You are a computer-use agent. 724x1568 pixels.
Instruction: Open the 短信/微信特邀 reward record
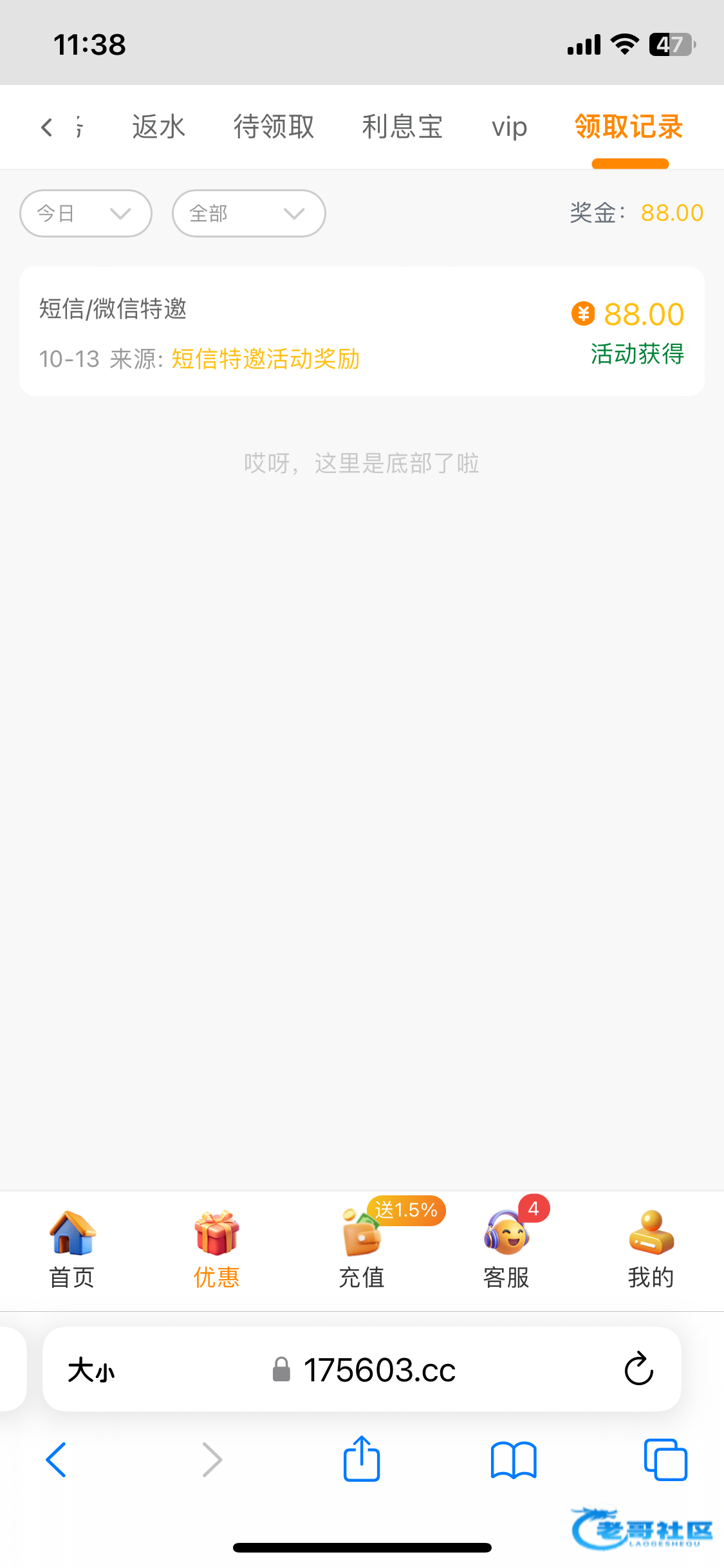(x=362, y=331)
